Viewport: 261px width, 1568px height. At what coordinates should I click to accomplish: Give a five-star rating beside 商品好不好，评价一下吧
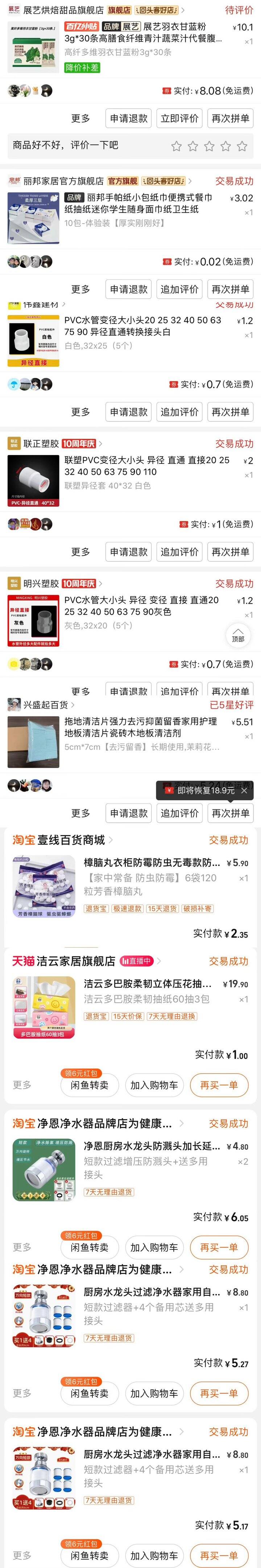[x=242, y=146]
